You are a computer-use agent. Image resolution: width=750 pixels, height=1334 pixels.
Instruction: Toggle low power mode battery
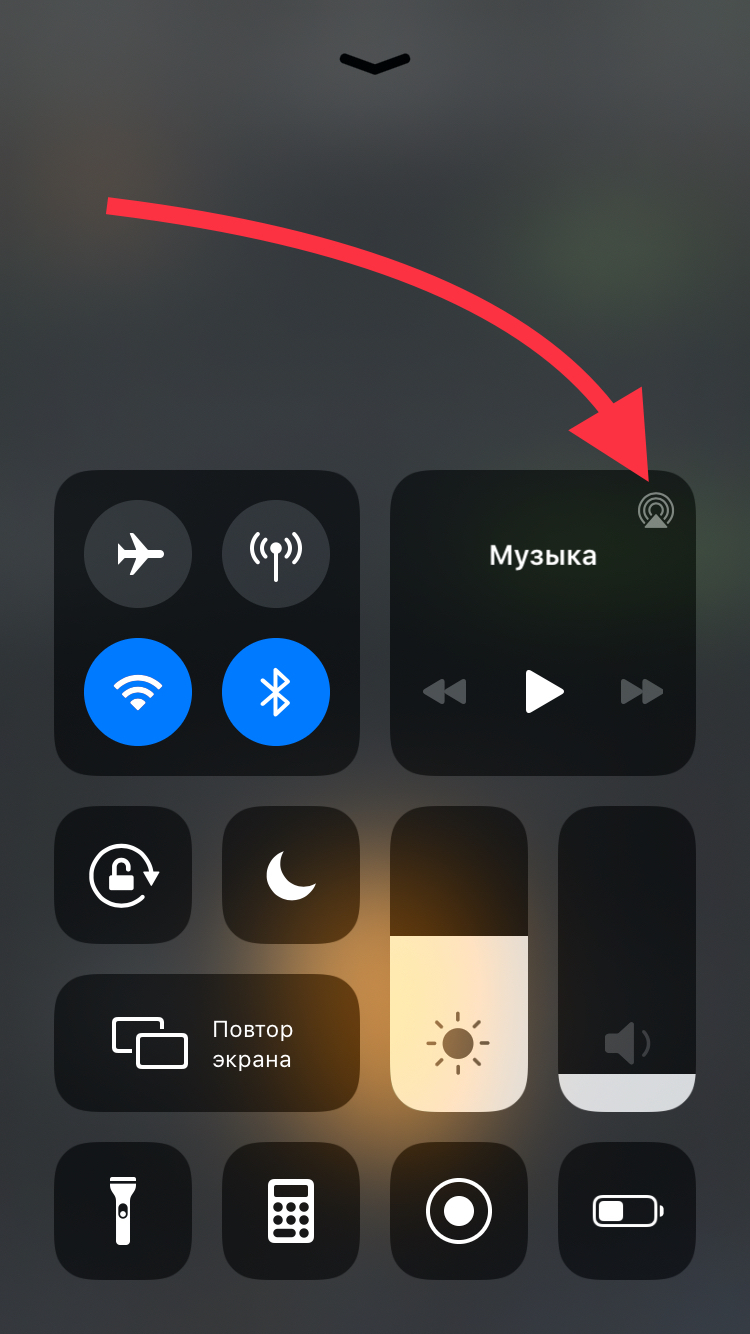(627, 1211)
